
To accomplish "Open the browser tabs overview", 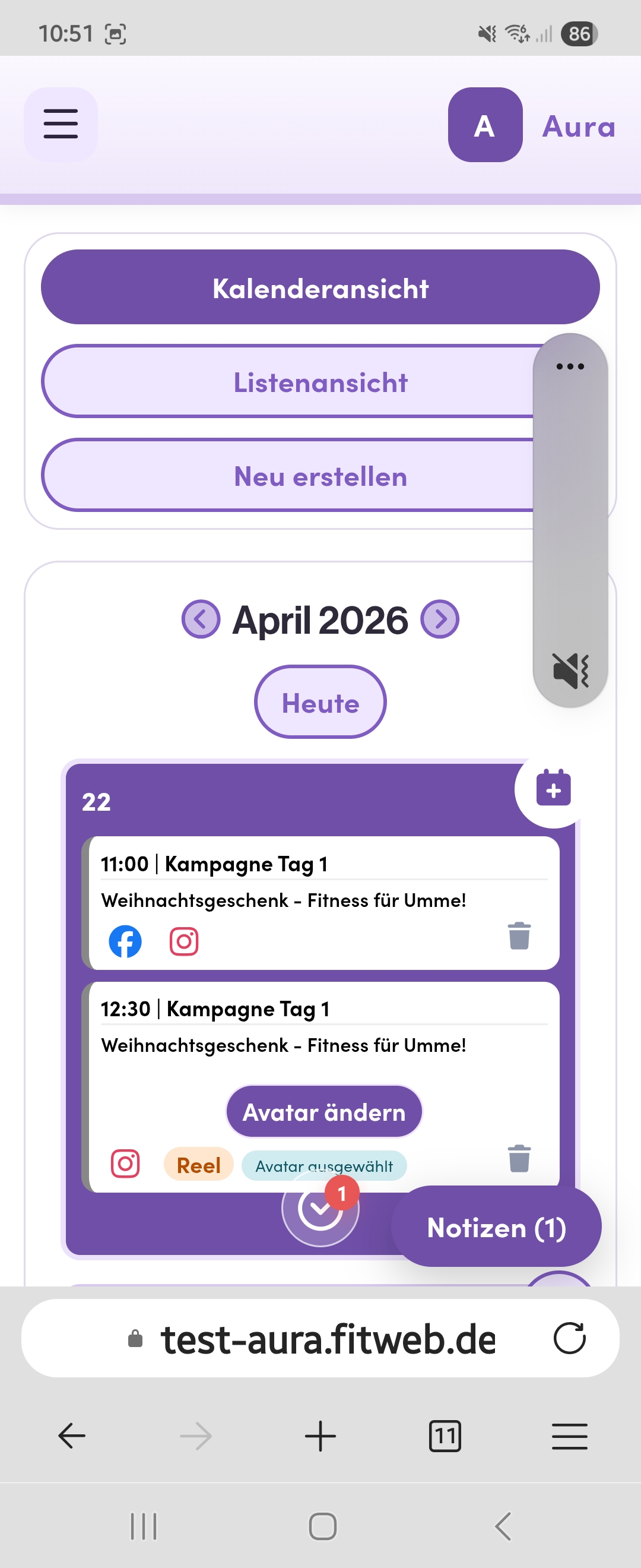I will tap(445, 1436).
